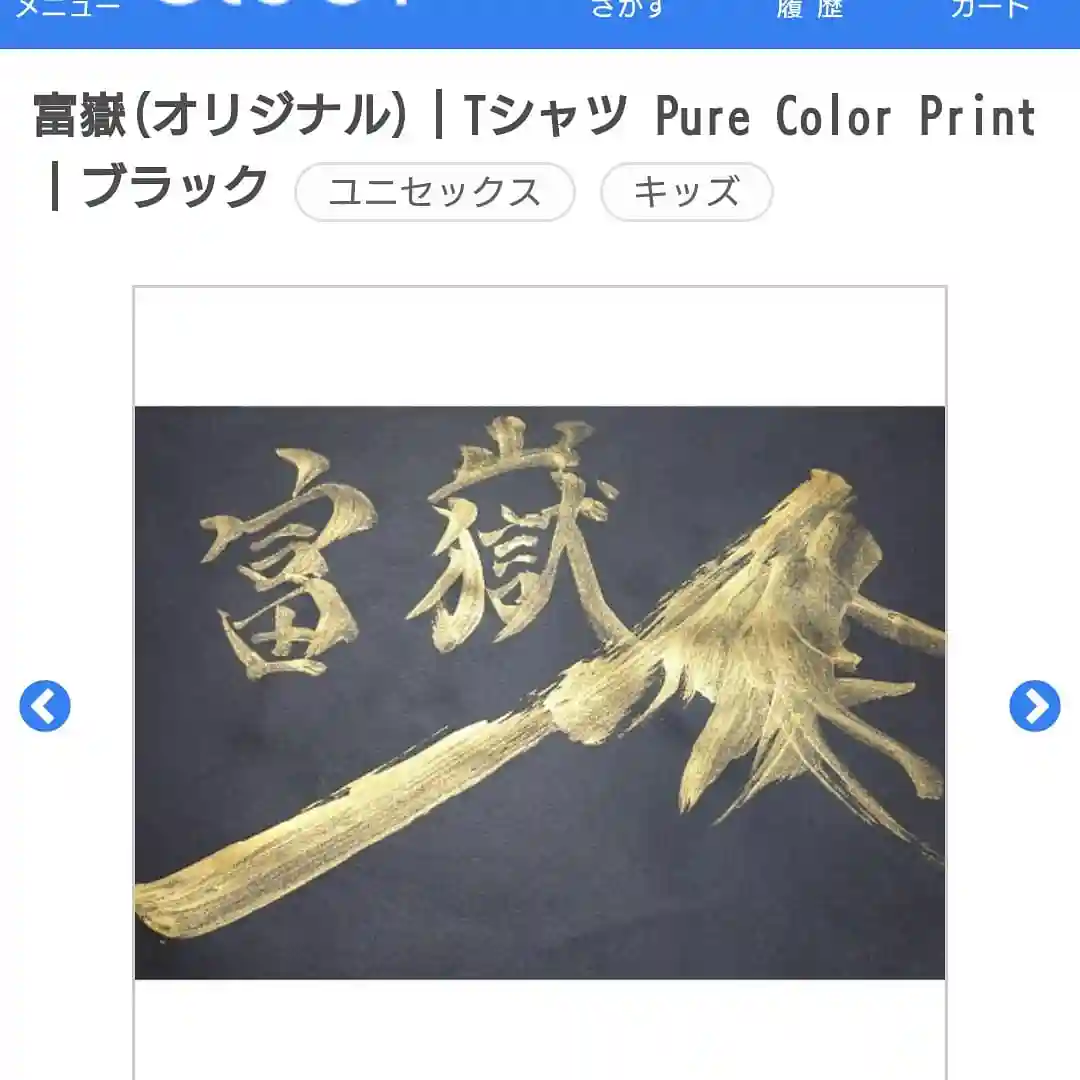Open さがす search
Screen dimensions: 1080x1080
click(627, 10)
